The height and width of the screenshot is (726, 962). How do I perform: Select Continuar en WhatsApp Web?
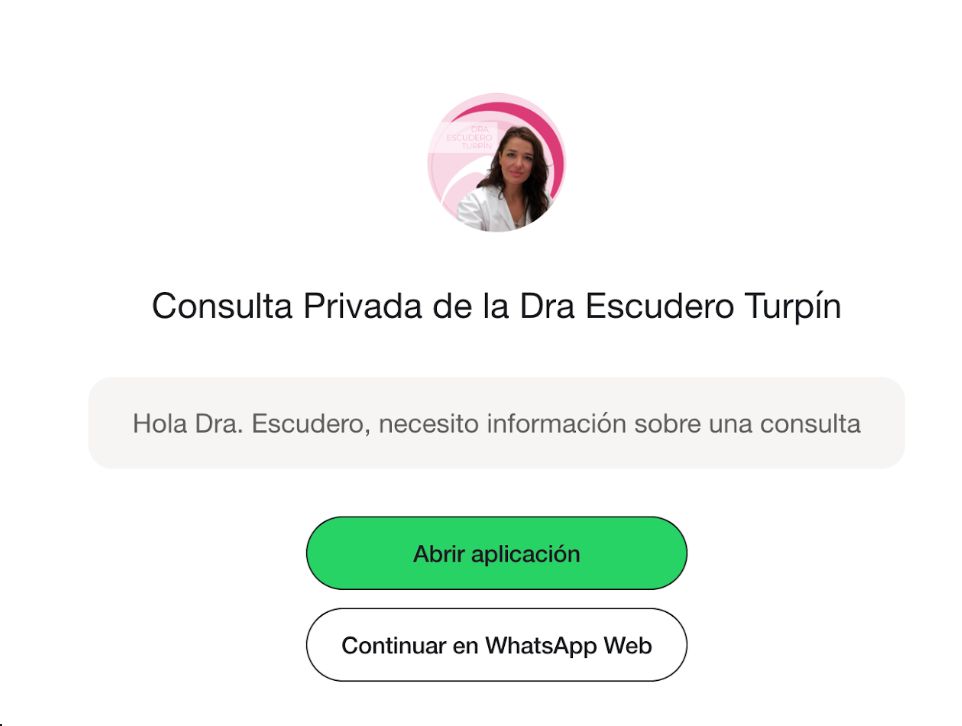496,645
